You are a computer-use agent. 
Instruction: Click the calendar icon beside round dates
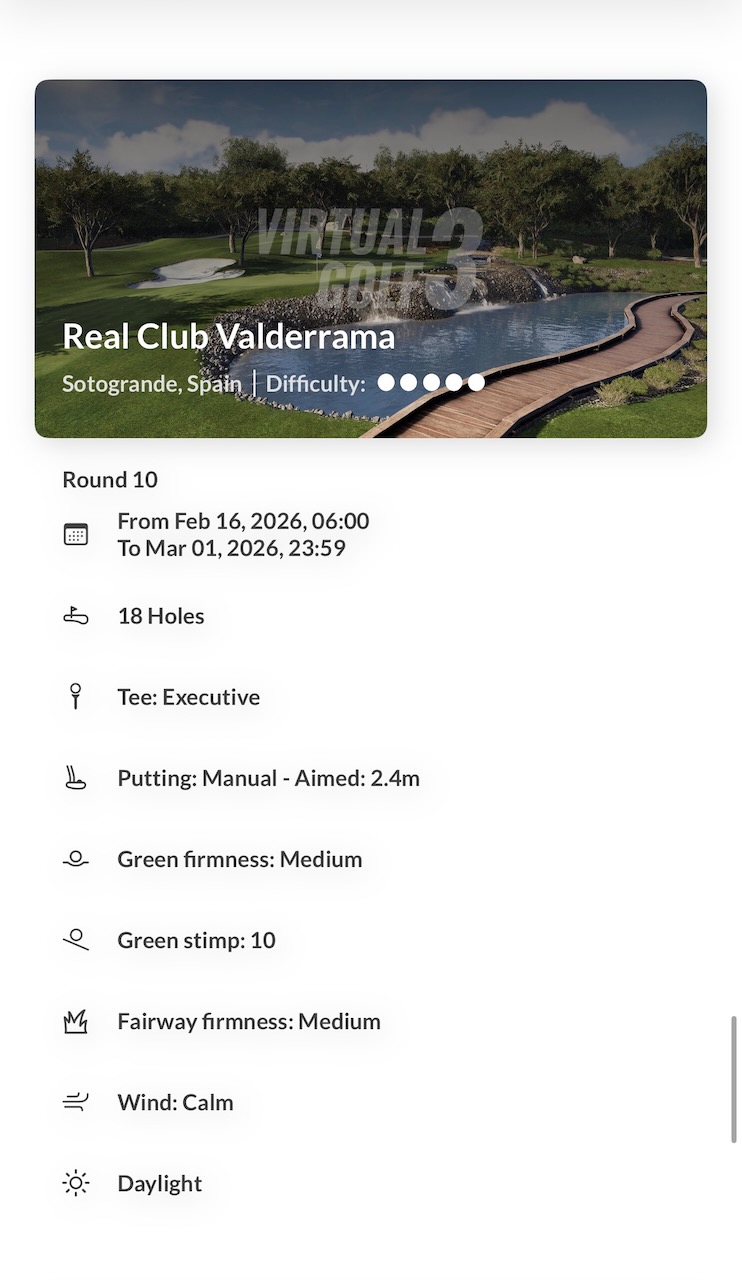[x=77, y=534]
